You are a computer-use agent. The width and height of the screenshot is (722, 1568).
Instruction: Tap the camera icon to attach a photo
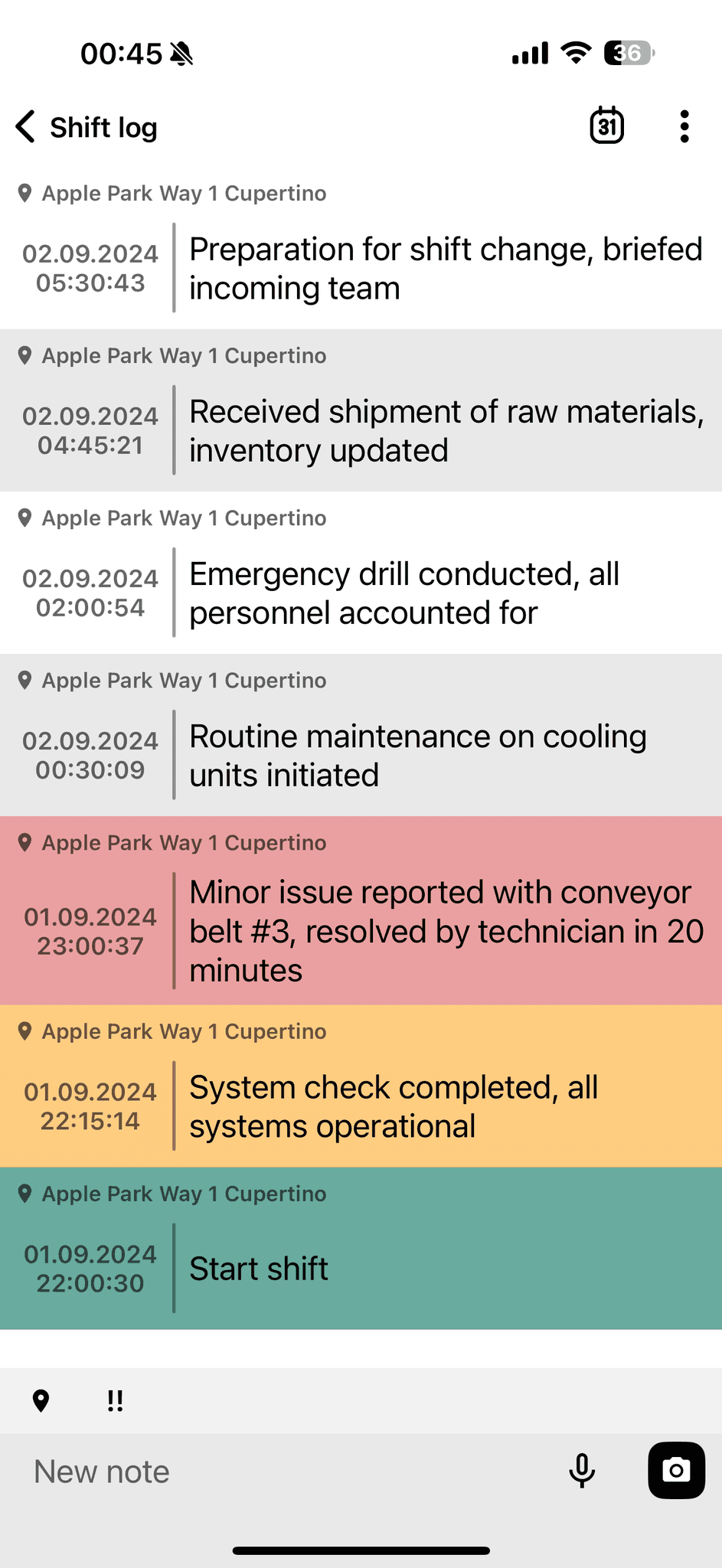tap(676, 1470)
